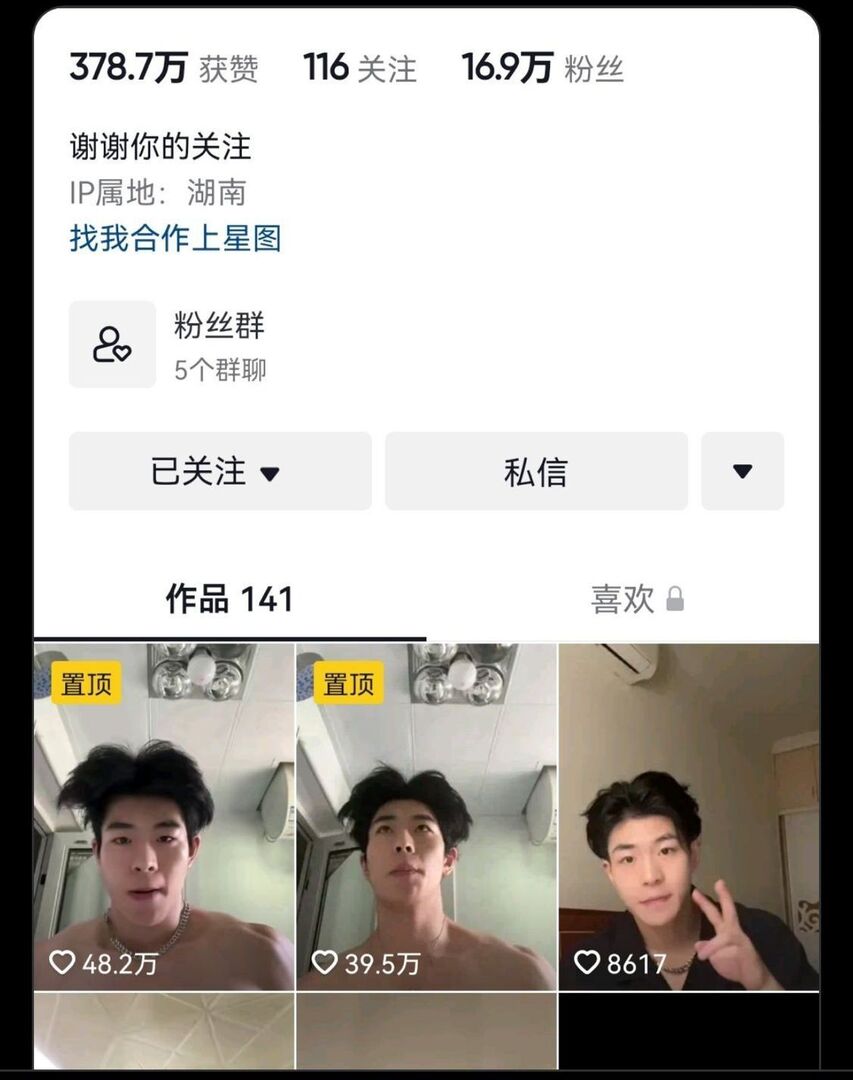The image size is (853, 1080).
Task: Expand the dropdown arrow next to 私信
Action: [742, 471]
